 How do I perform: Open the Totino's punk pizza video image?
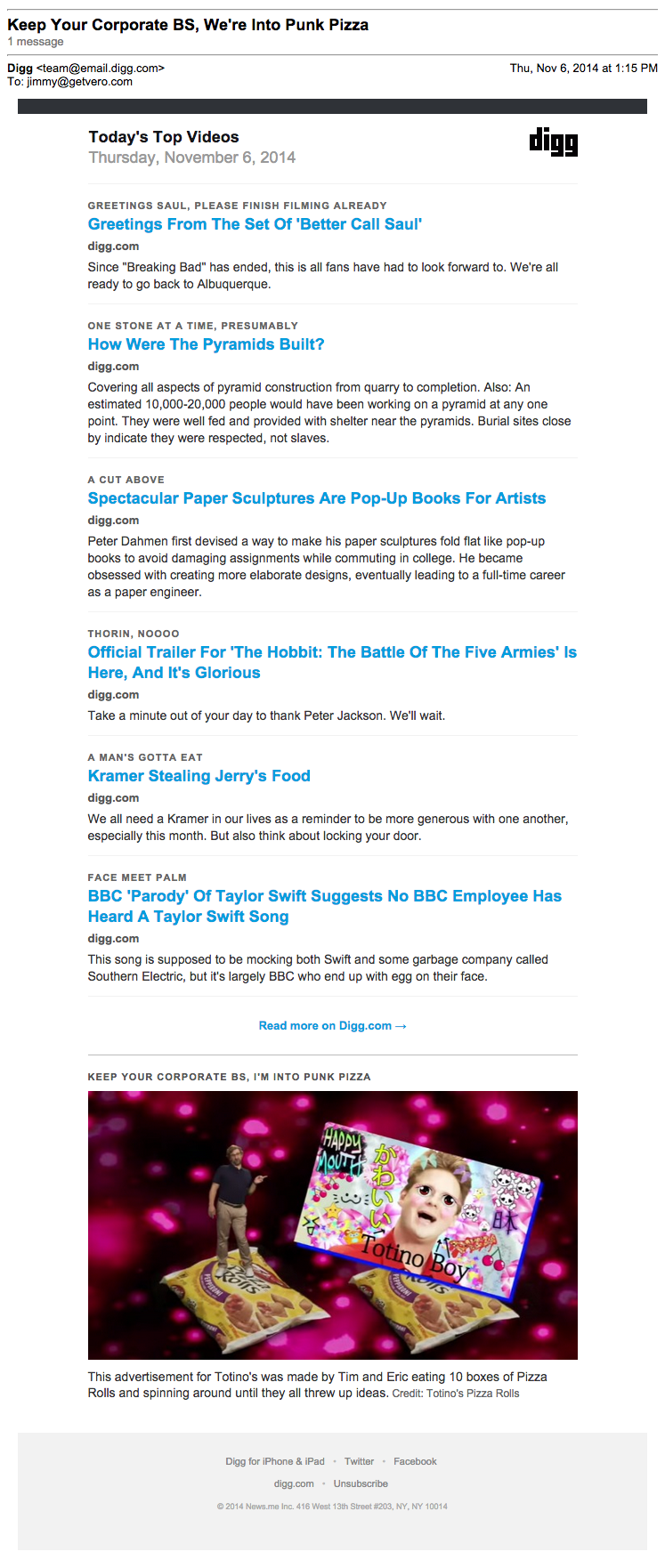click(332, 1224)
